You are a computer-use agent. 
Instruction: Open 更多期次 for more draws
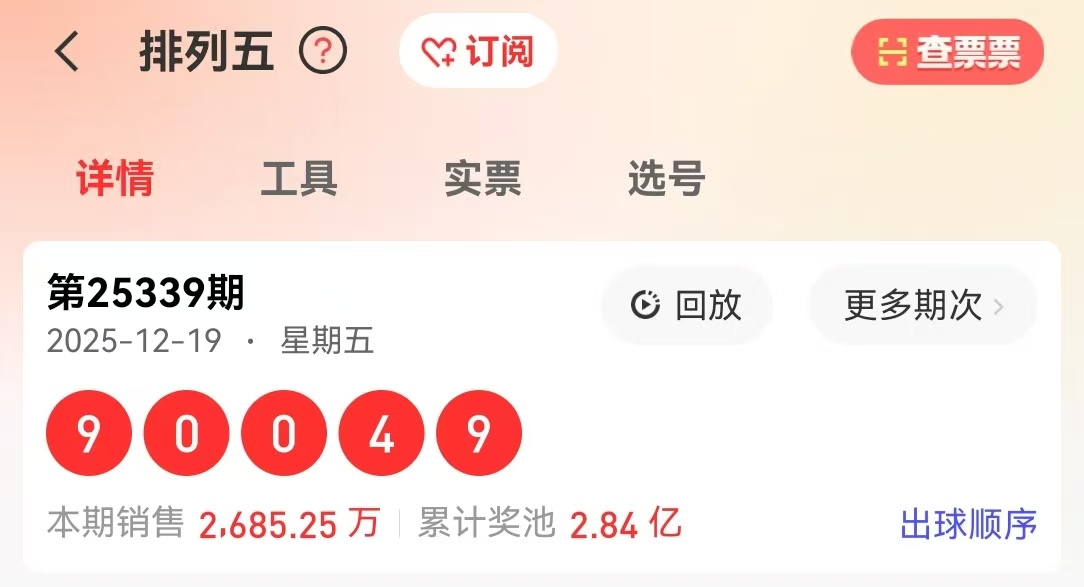tap(922, 305)
